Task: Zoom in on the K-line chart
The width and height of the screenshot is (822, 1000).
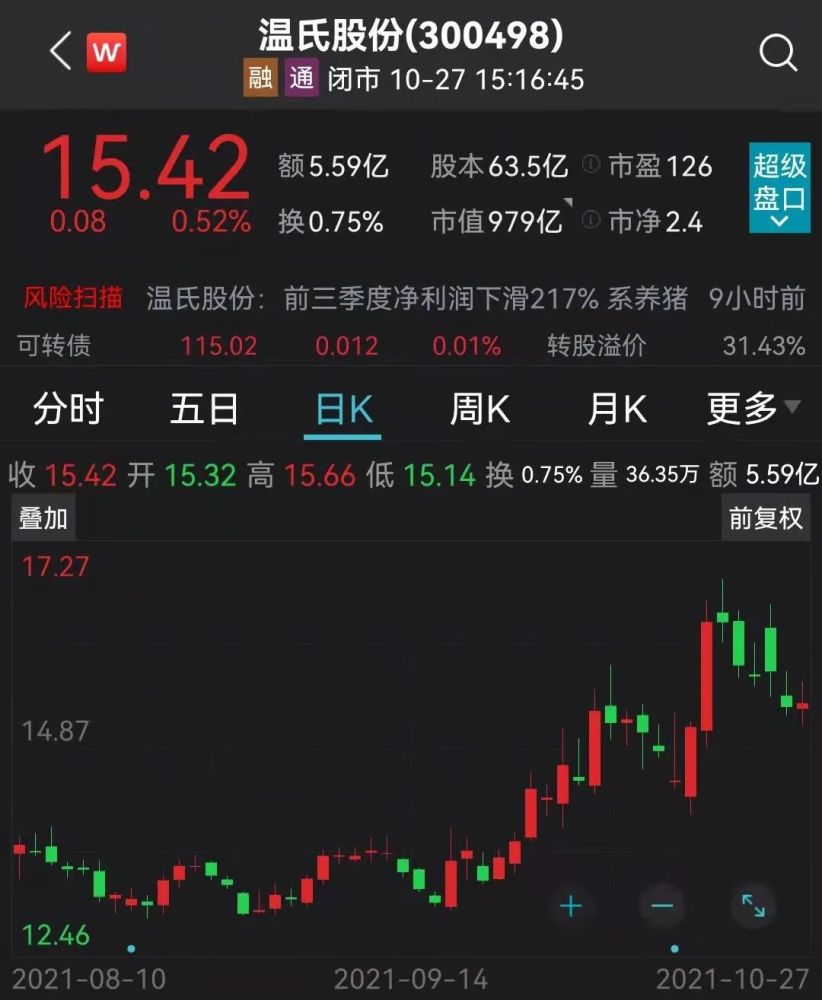Action: pyautogui.click(x=570, y=905)
